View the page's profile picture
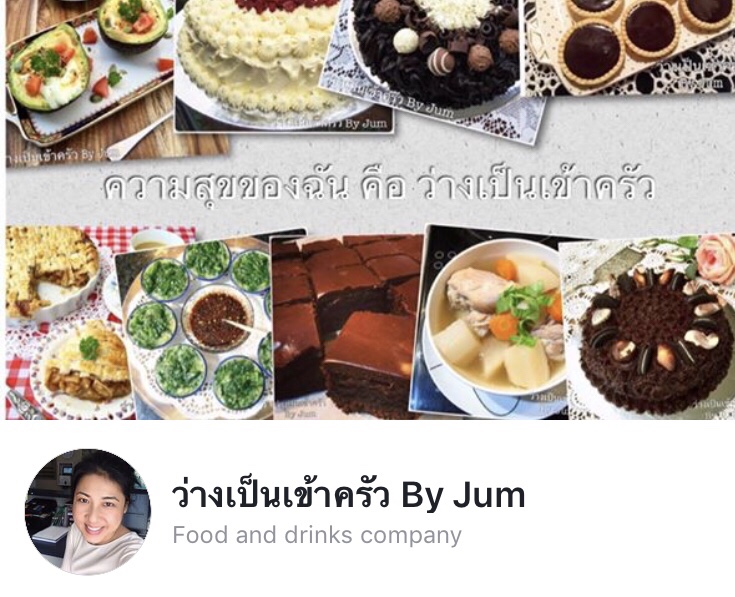The height and width of the screenshot is (597, 735). [x=88, y=511]
